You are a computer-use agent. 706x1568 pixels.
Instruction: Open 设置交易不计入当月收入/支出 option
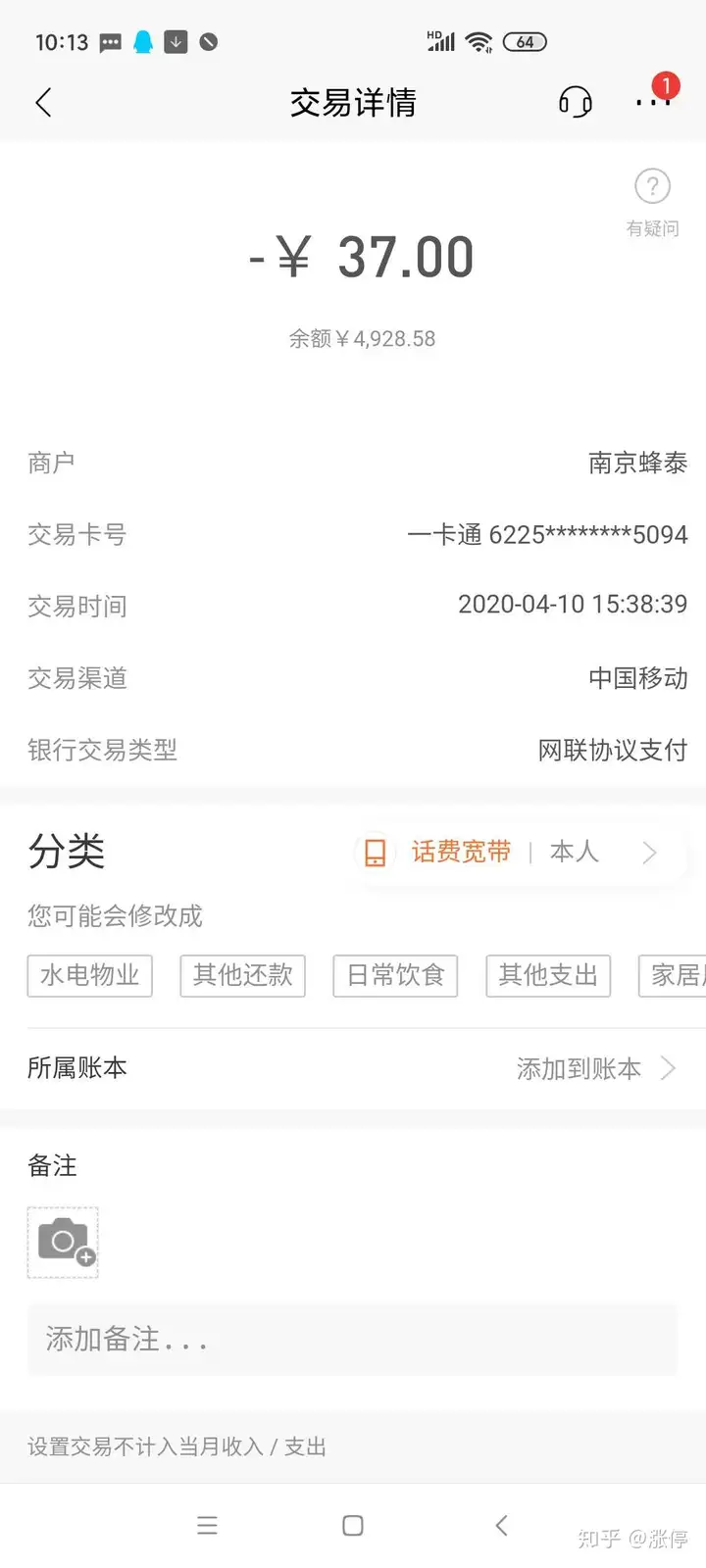(x=177, y=1446)
